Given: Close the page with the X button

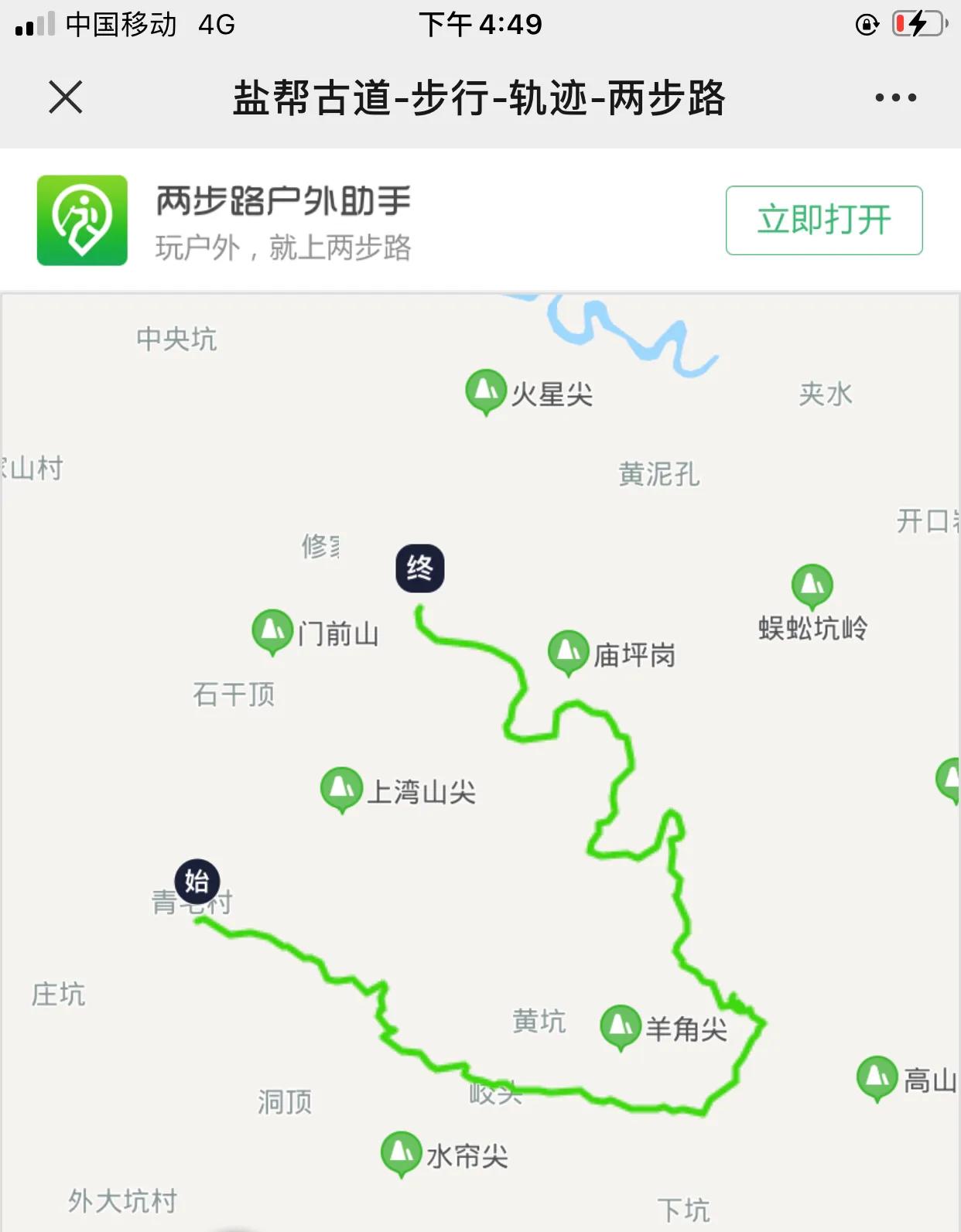Looking at the screenshot, I should 67,97.
